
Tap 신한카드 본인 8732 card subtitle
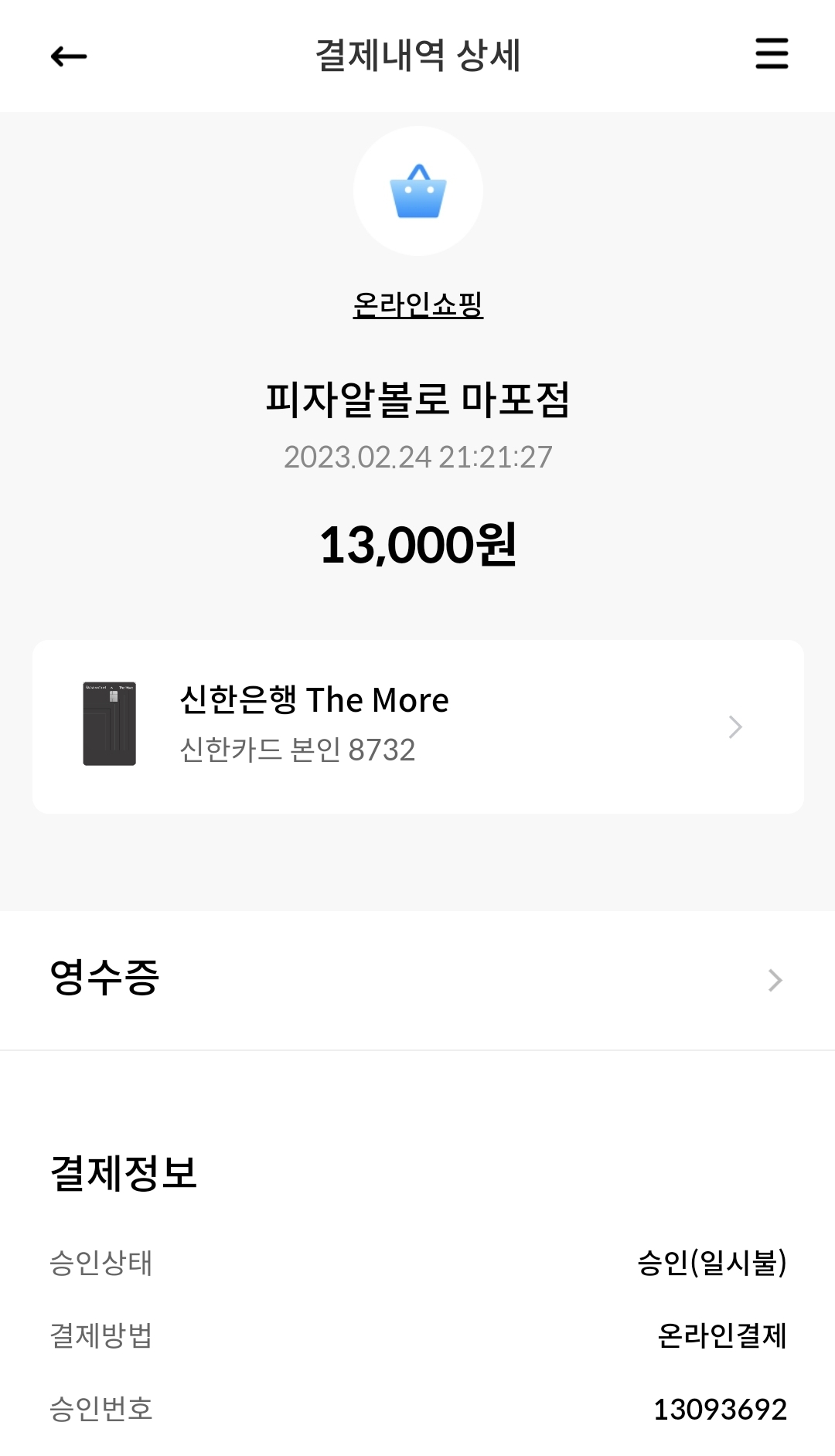point(298,751)
